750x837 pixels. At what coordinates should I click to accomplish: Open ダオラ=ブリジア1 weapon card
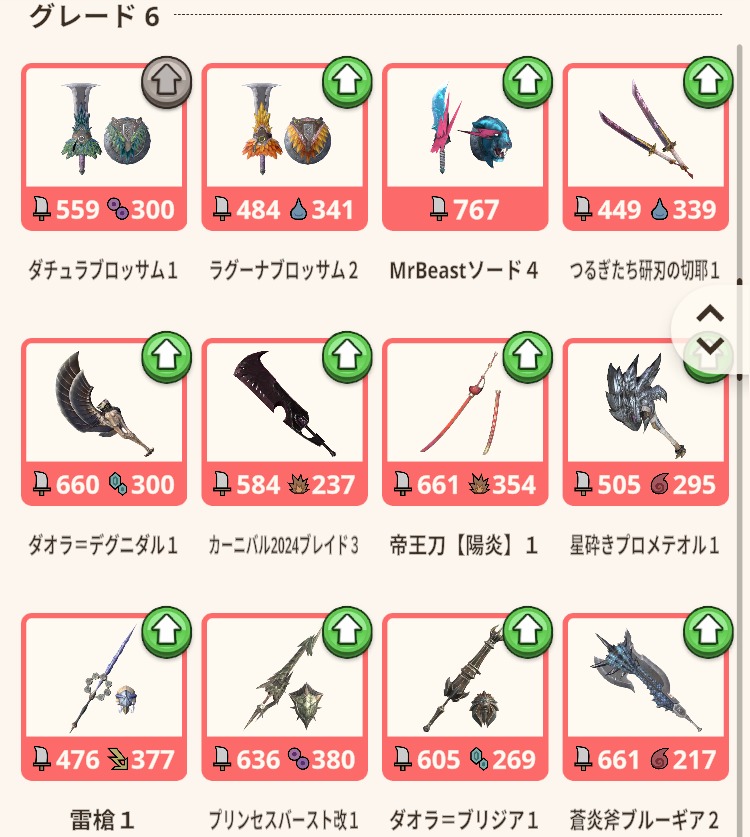click(x=465, y=695)
